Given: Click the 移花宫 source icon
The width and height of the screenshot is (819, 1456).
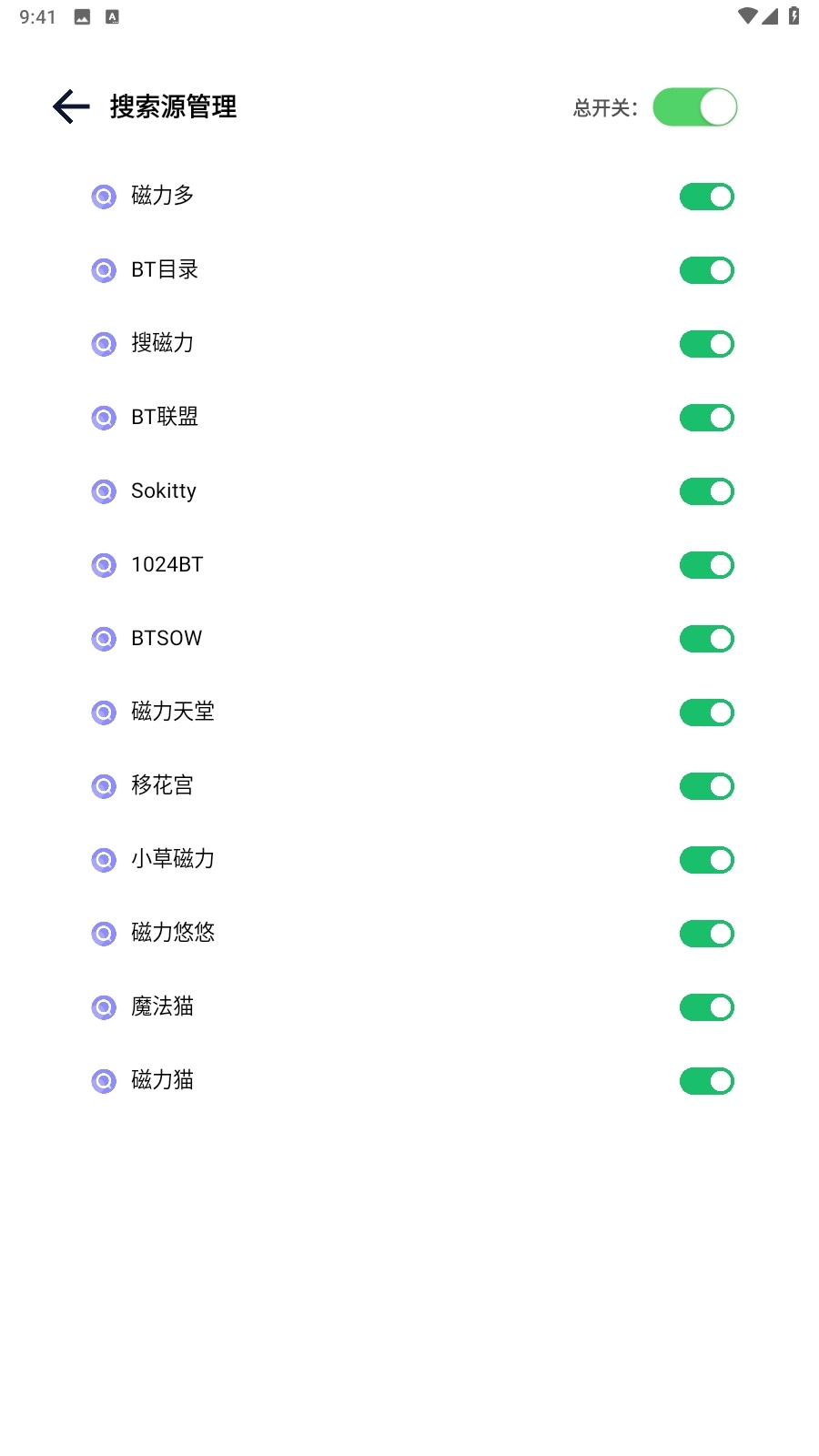Looking at the screenshot, I should tap(103, 786).
